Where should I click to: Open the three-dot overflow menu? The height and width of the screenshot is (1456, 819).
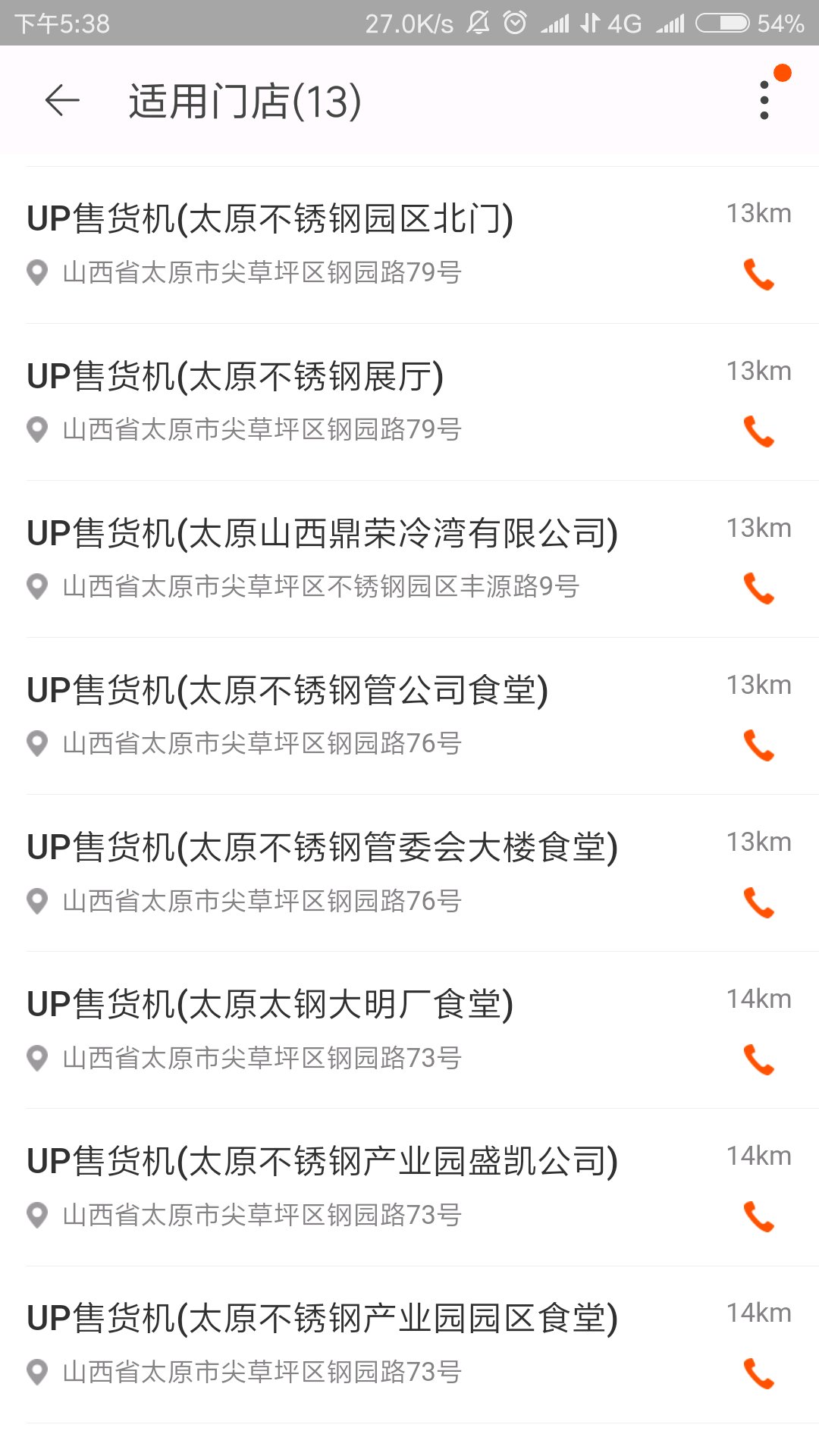tap(764, 101)
